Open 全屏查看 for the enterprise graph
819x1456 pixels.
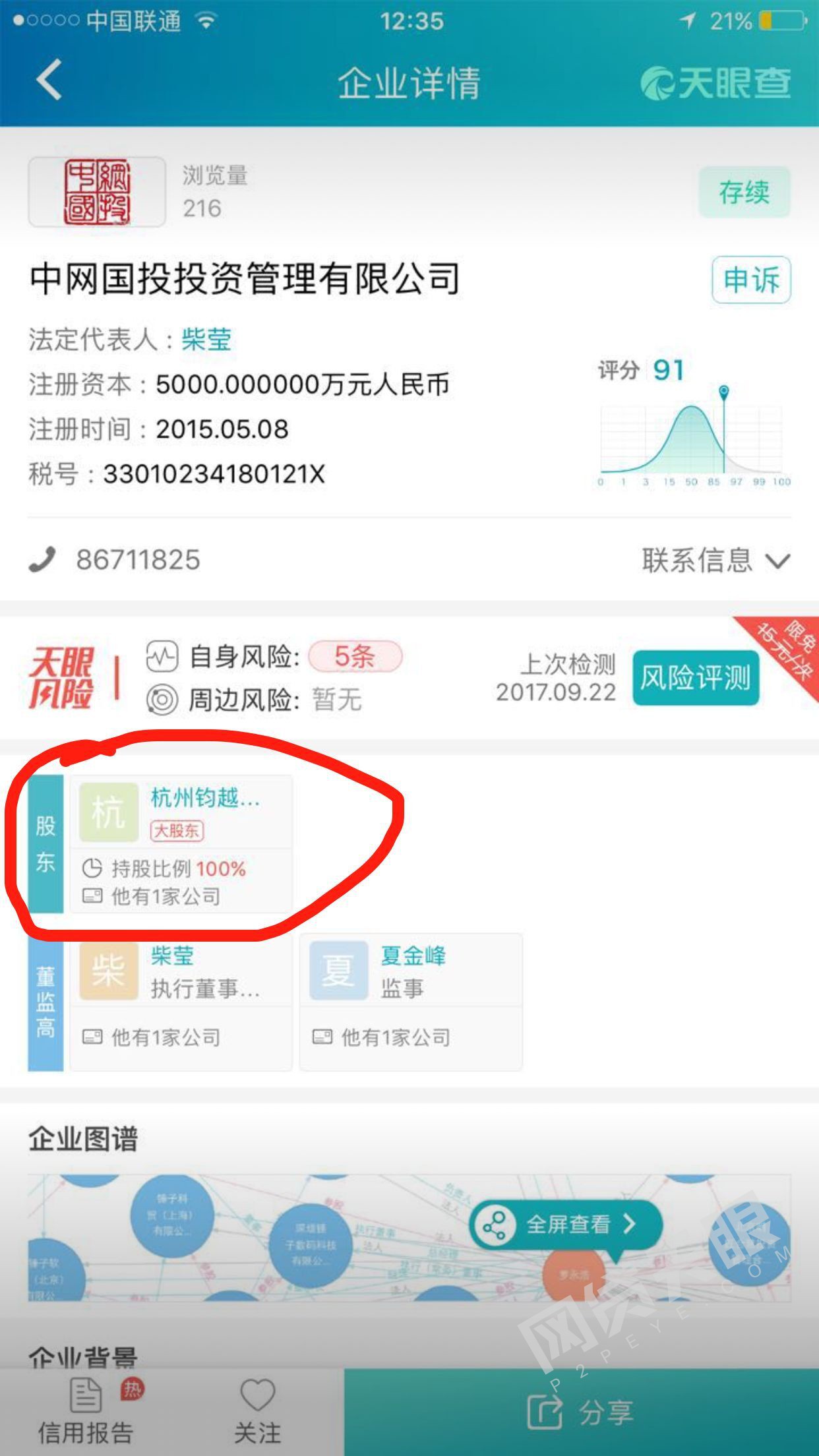click(x=566, y=1225)
